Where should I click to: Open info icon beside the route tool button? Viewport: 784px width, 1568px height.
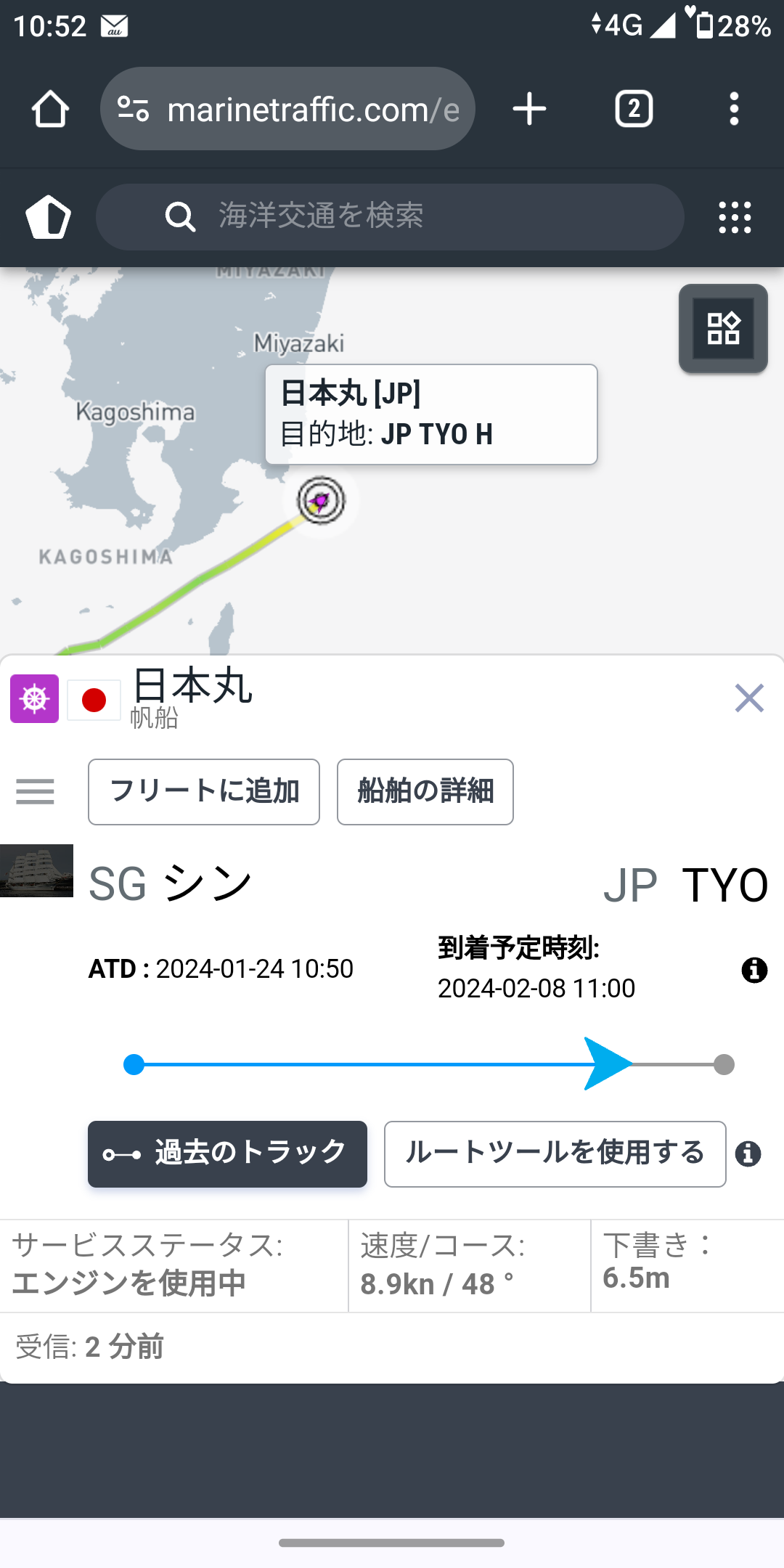tap(748, 1153)
